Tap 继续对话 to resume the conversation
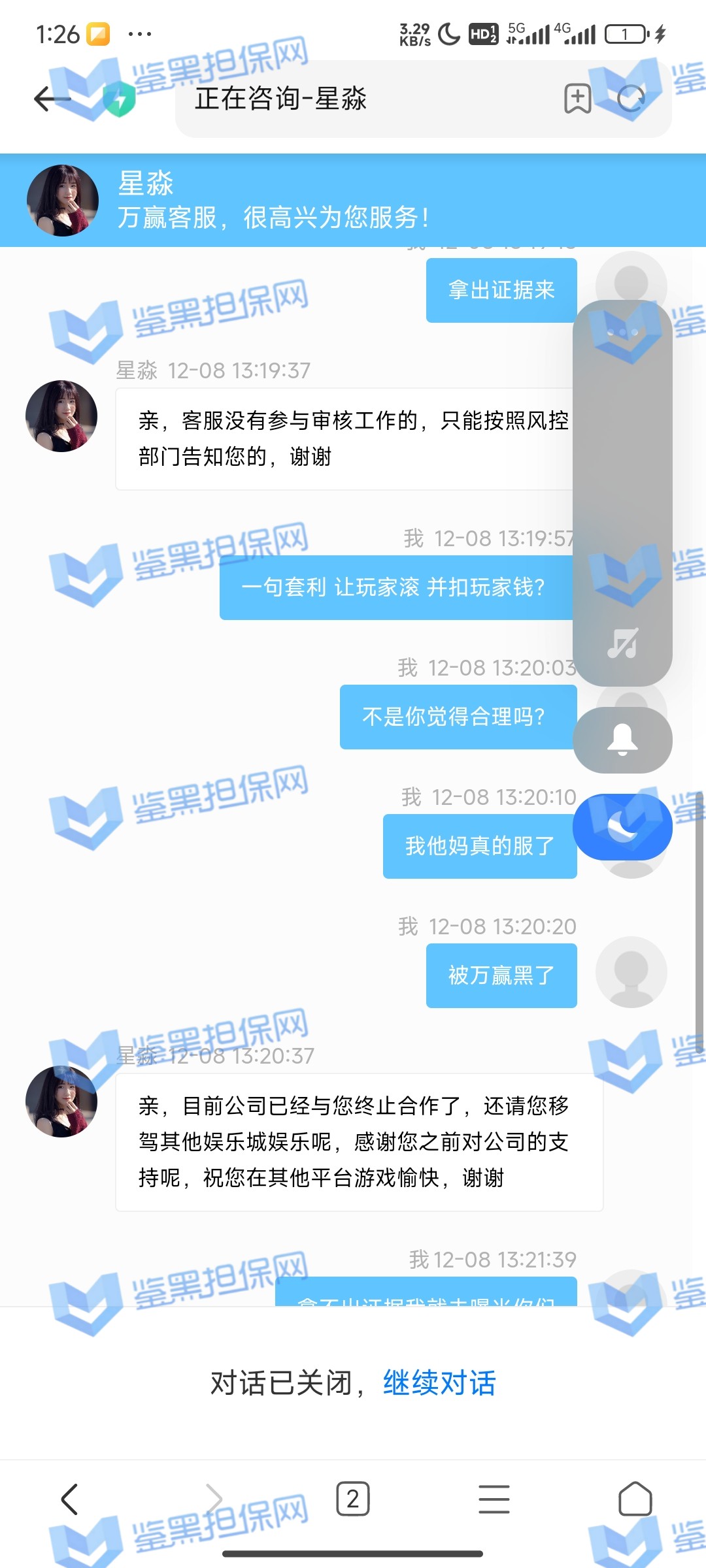 439,1383
